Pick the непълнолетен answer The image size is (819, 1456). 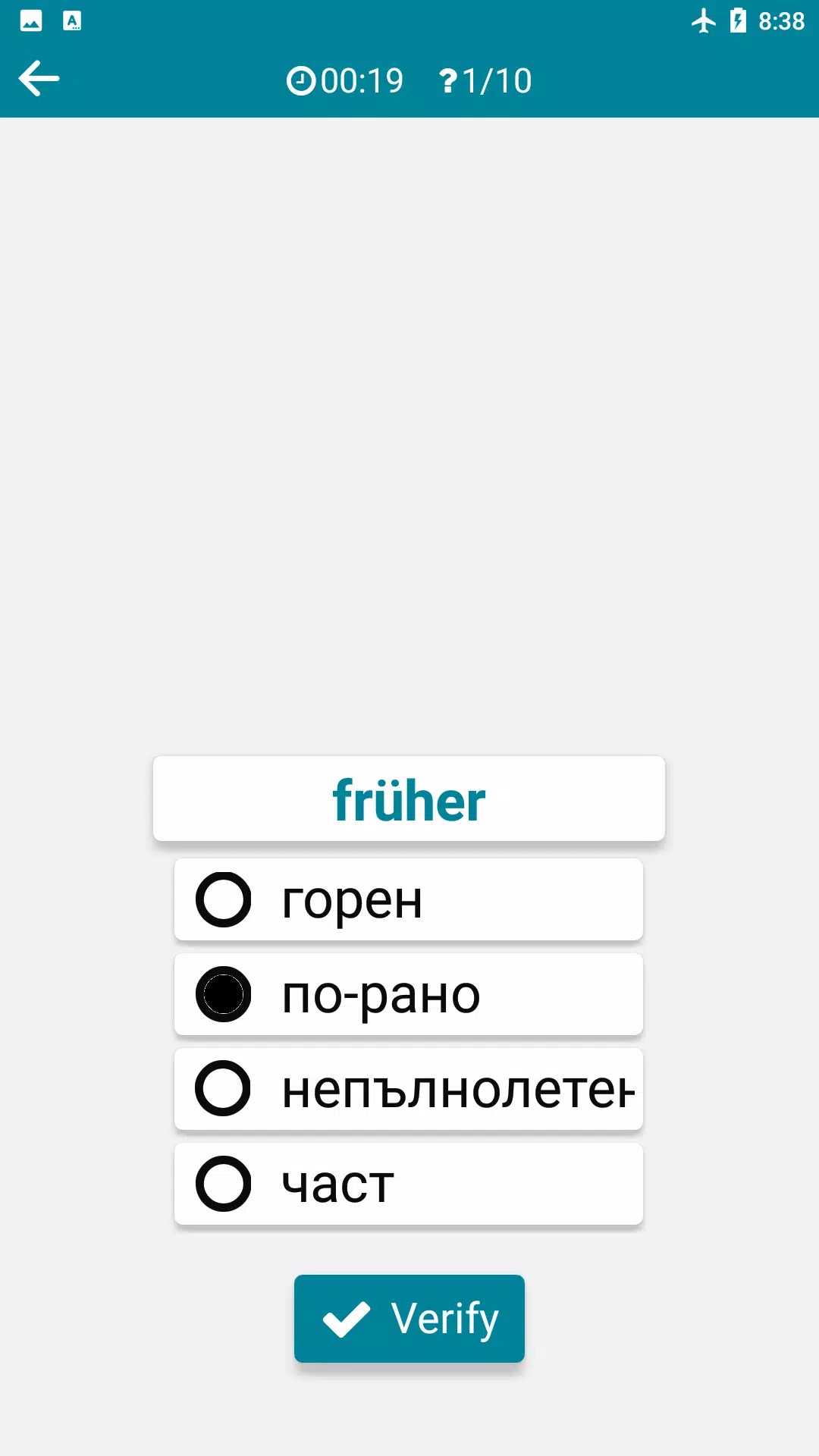click(408, 1090)
